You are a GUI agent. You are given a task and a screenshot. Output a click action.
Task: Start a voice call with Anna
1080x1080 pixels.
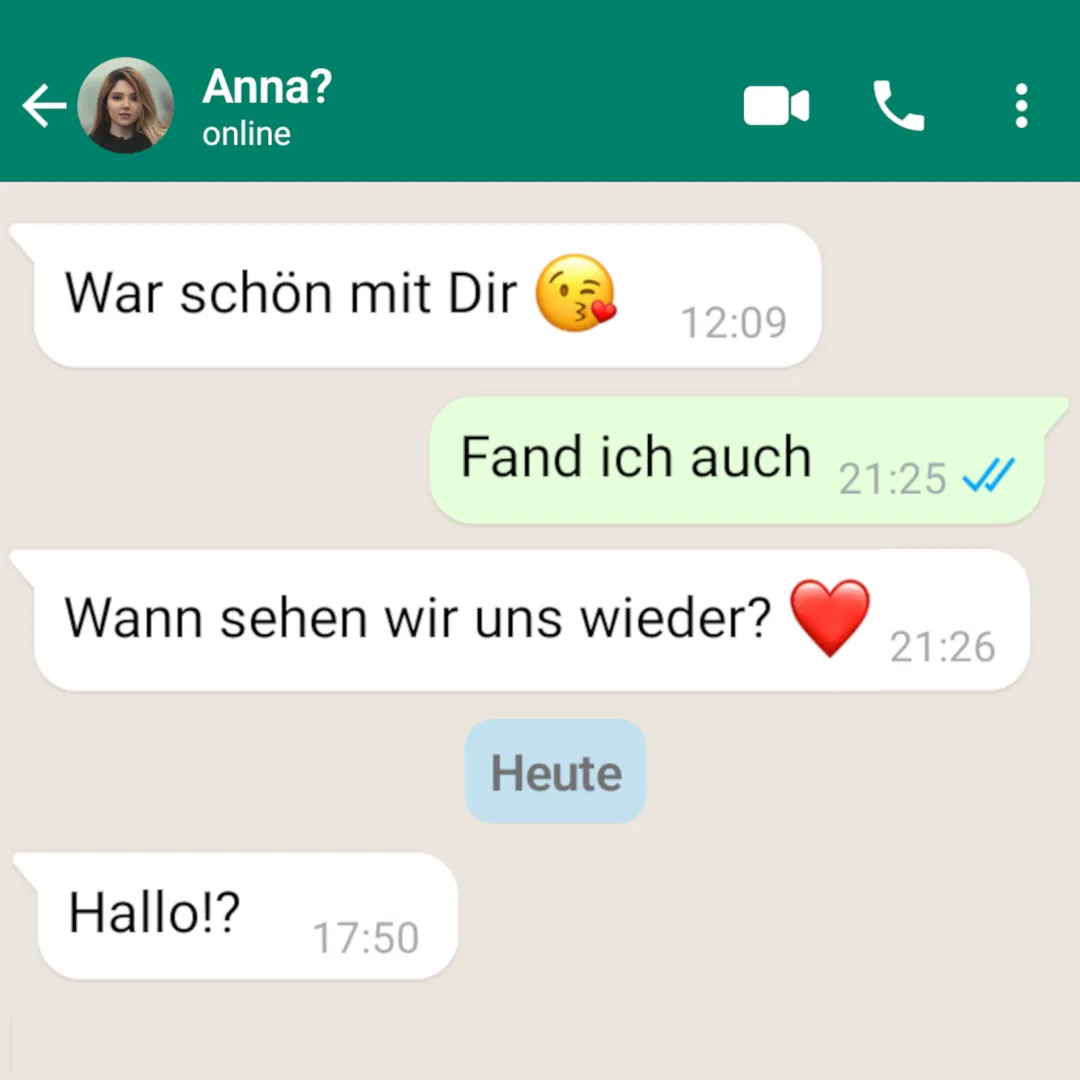898,106
